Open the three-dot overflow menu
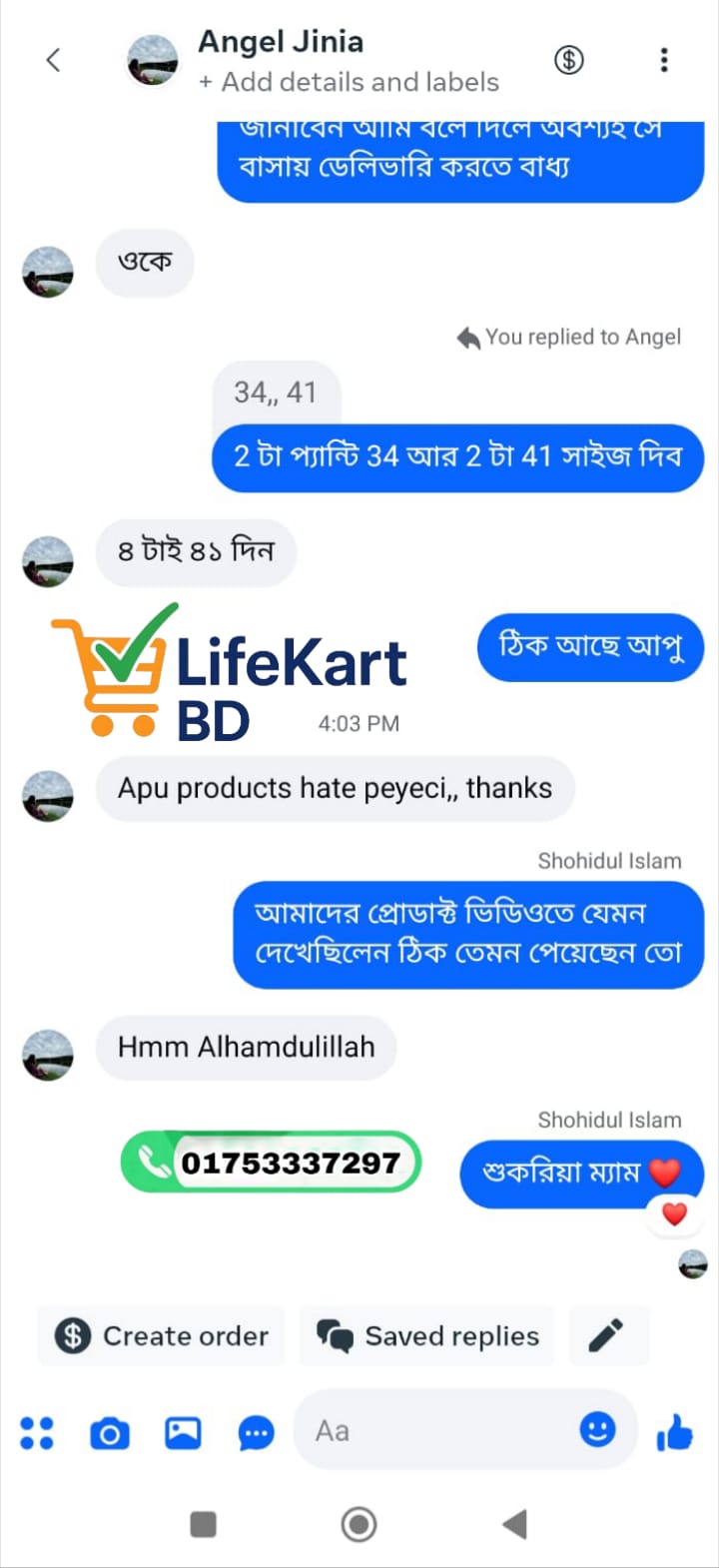This screenshot has width=719, height=1568. coord(664,60)
